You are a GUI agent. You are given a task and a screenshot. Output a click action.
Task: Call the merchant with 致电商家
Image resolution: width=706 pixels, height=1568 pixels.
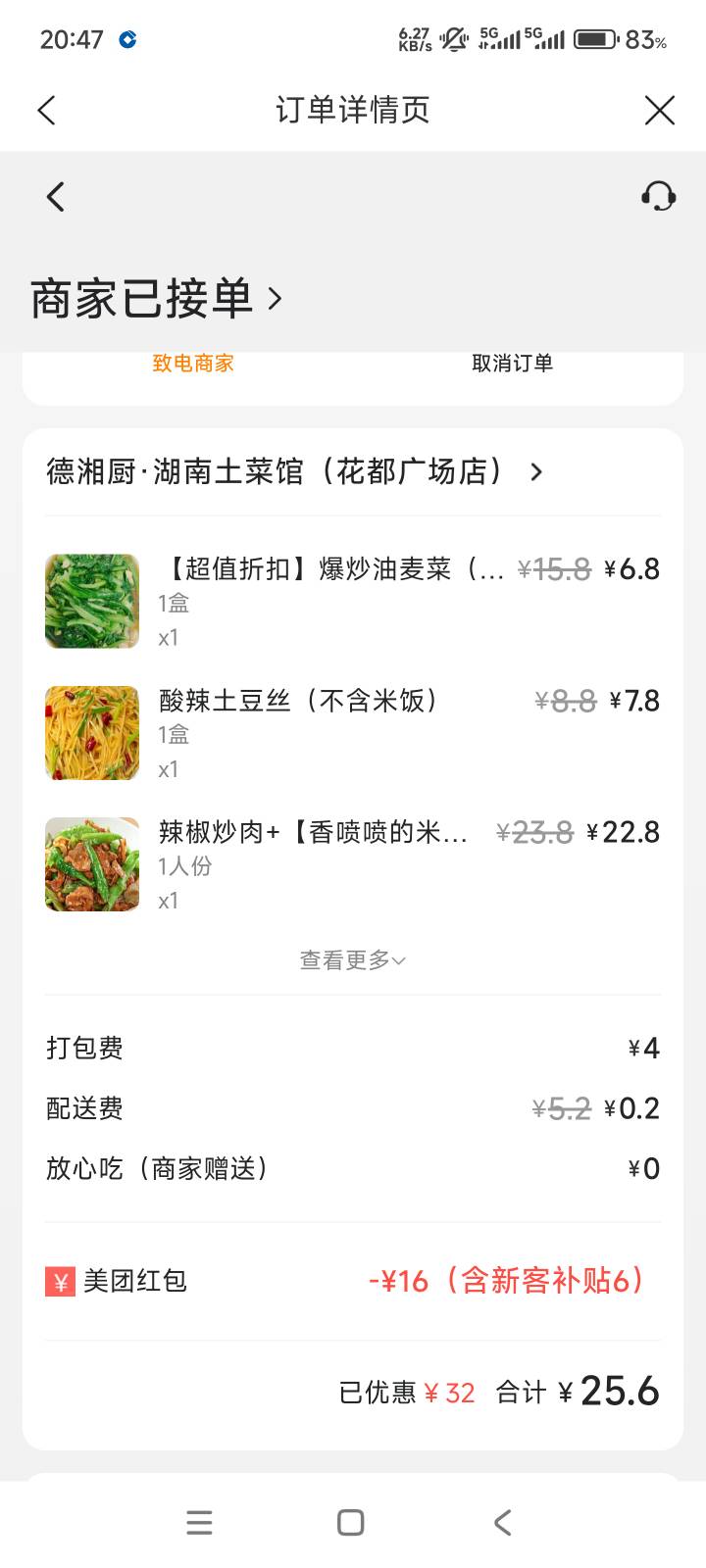(x=193, y=364)
